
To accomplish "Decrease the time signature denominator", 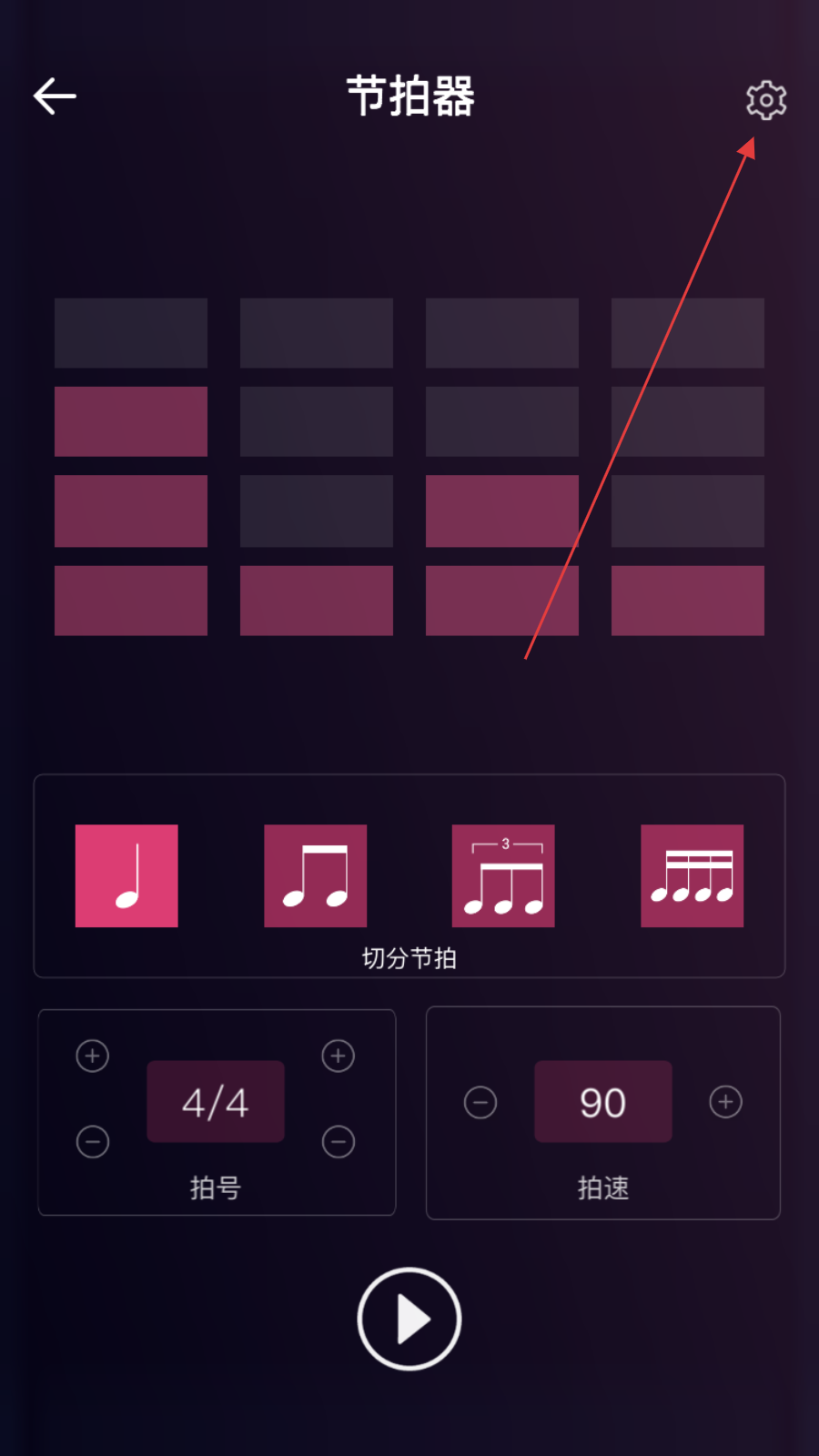I will [339, 1141].
